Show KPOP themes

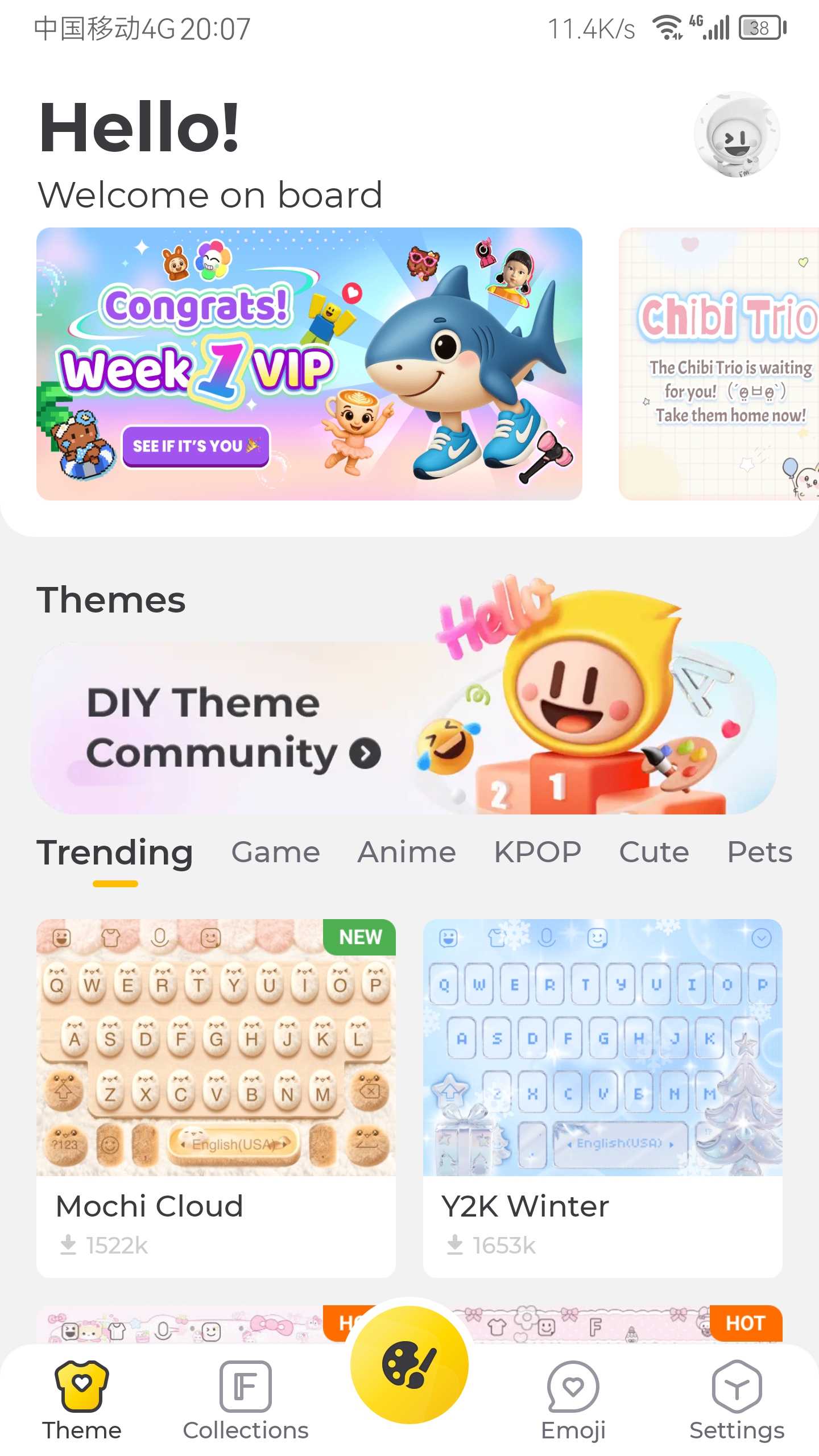537,853
